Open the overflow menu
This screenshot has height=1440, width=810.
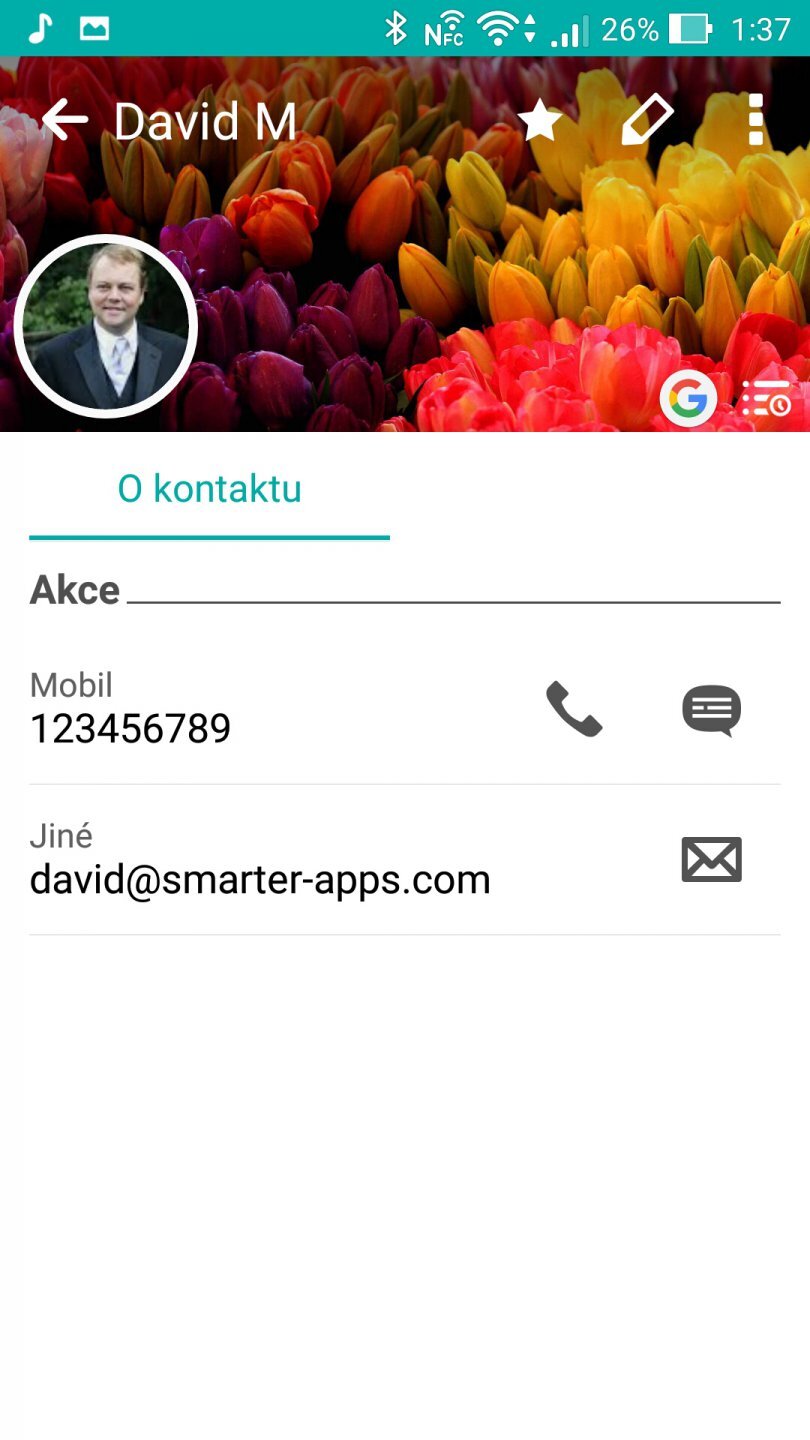pyautogui.click(x=755, y=121)
